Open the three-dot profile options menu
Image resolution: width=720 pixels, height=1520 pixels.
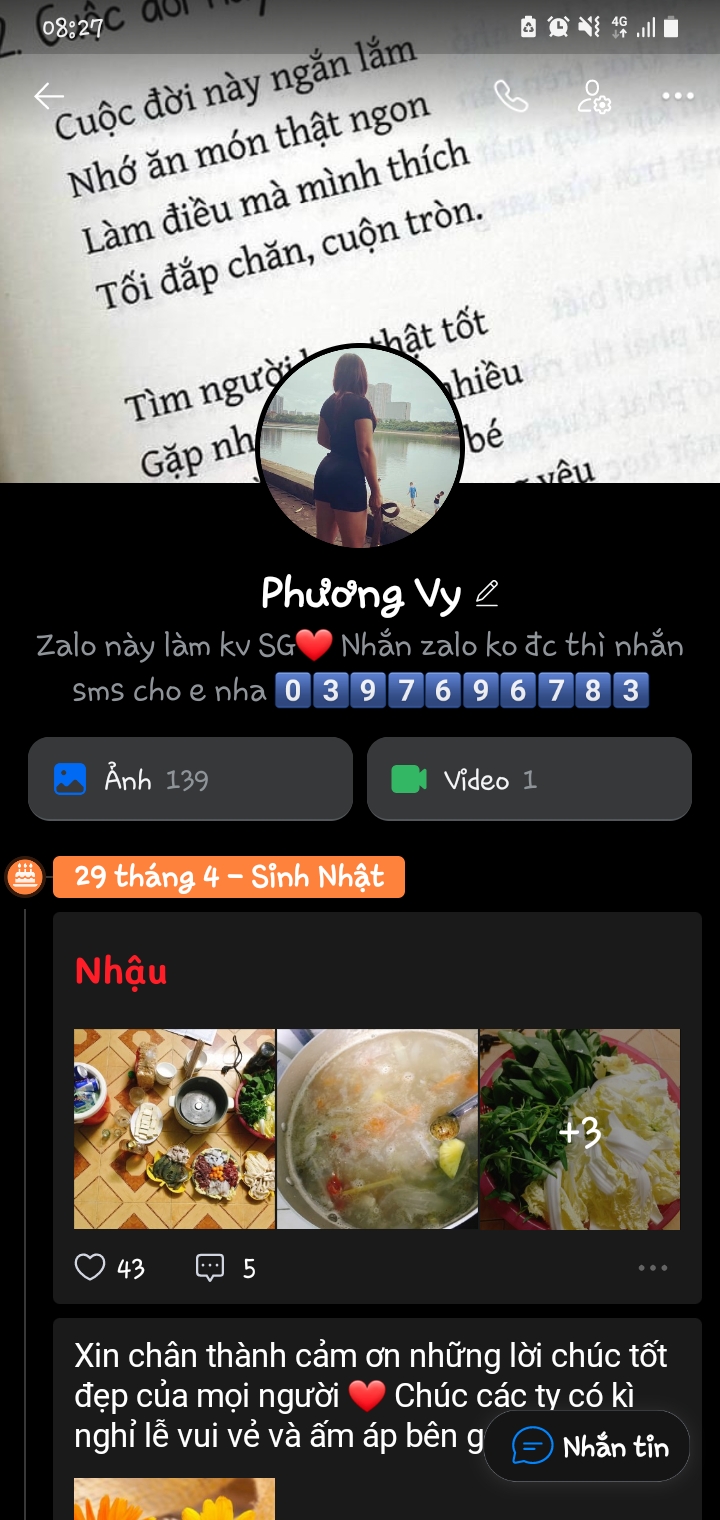click(679, 96)
